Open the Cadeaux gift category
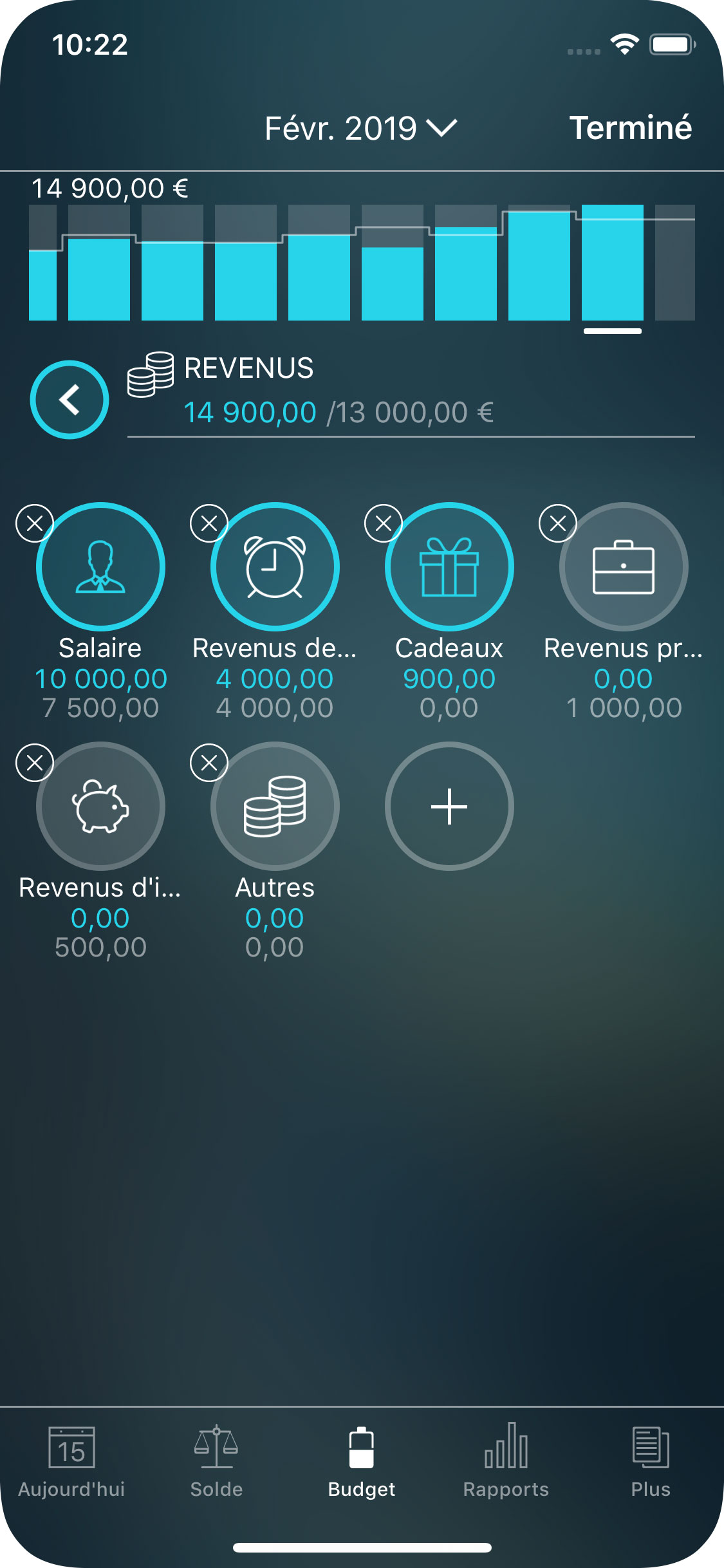Screen dimensions: 724x1568 pyautogui.click(x=449, y=565)
